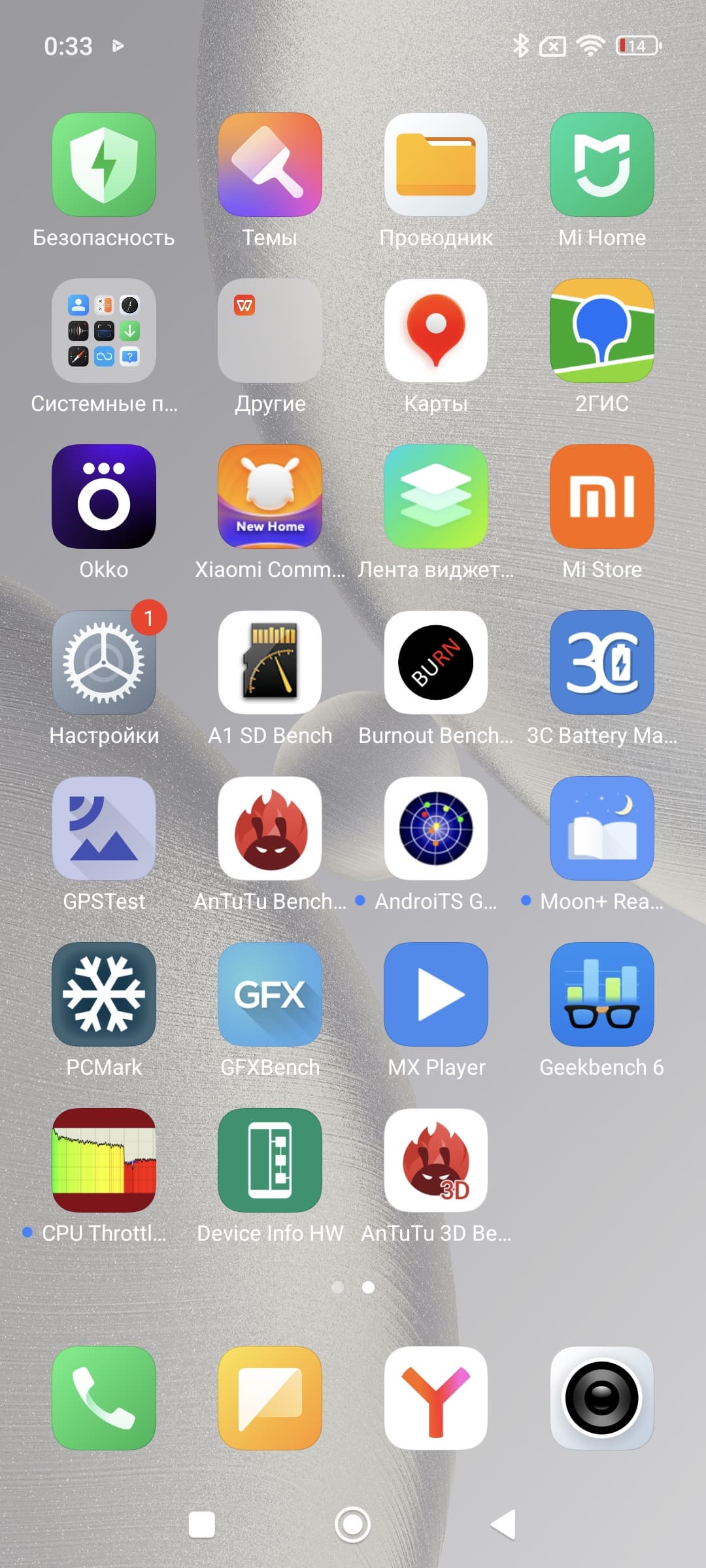The height and width of the screenshot is (1568, 706).
Task: Start A1 SD Bench
Action: pos(270,662)
